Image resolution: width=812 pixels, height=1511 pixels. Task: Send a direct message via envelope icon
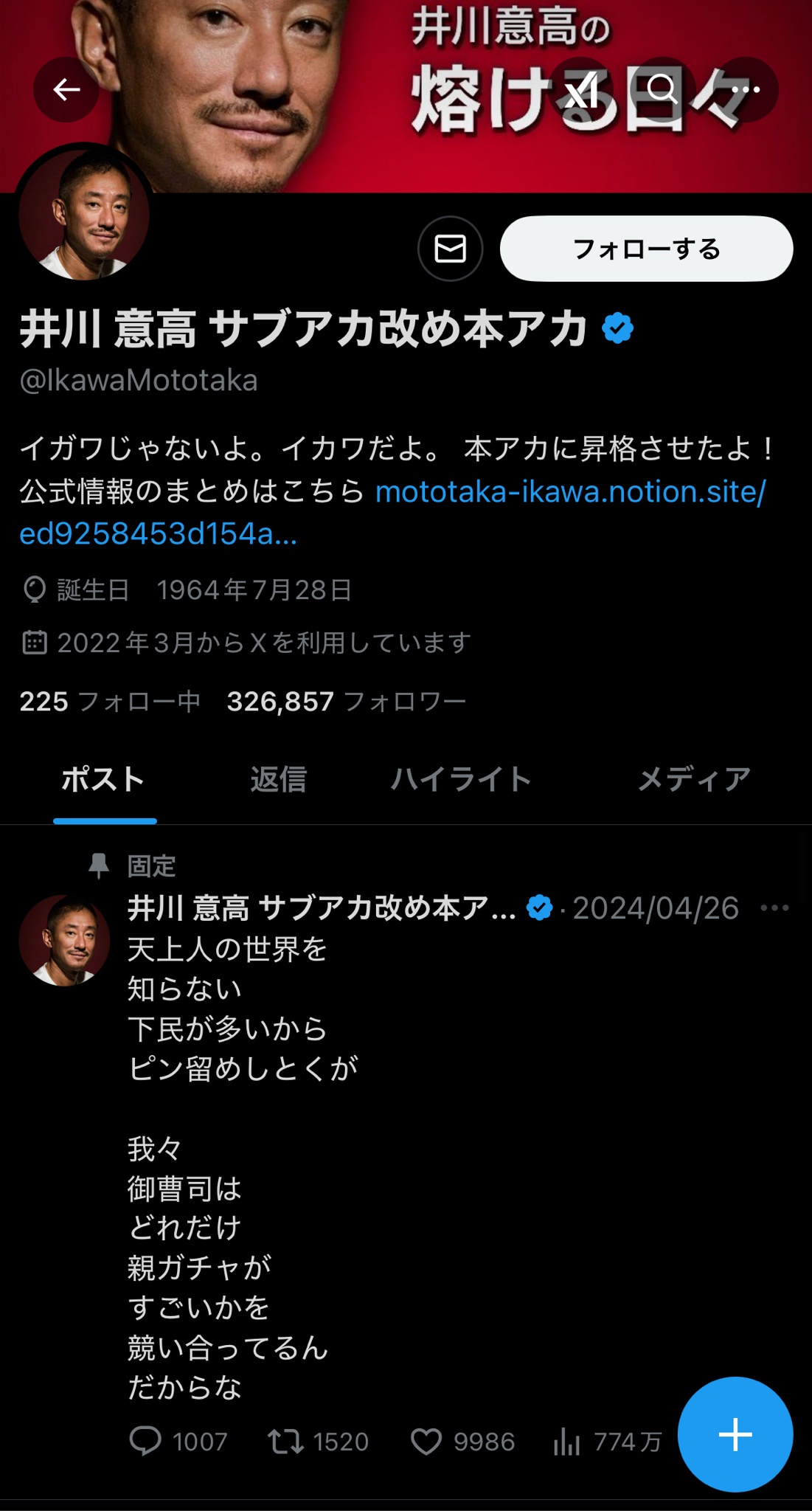point(450,249)
